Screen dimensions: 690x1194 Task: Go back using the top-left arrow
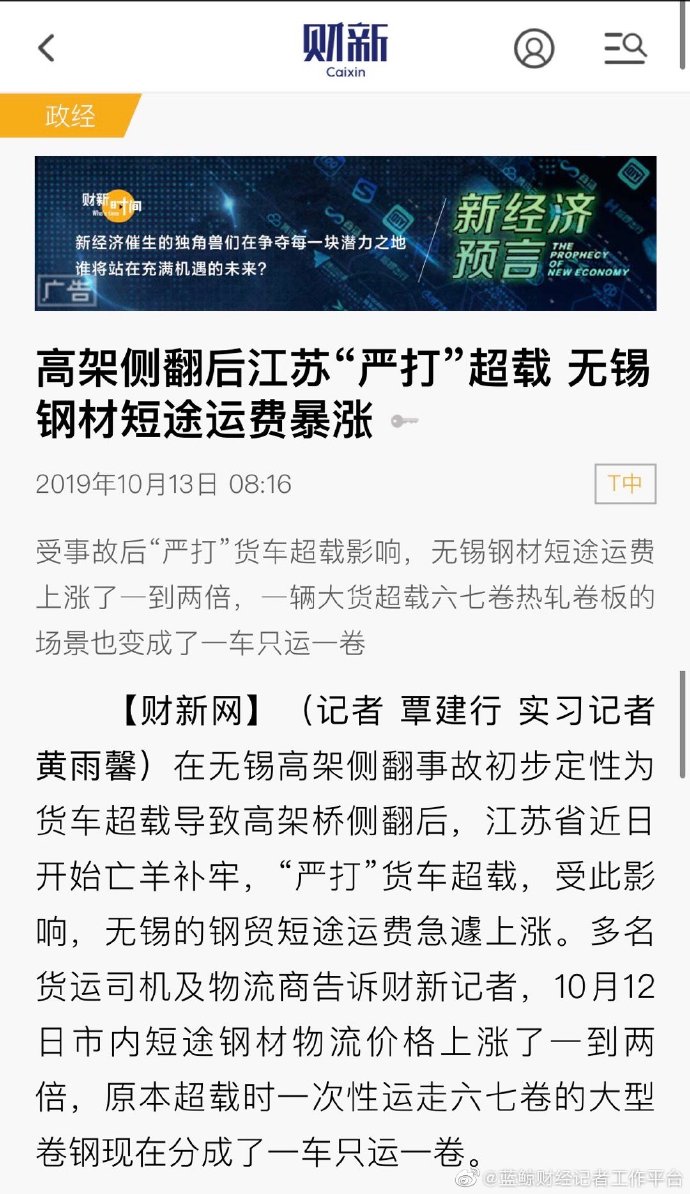pos(47,47)
